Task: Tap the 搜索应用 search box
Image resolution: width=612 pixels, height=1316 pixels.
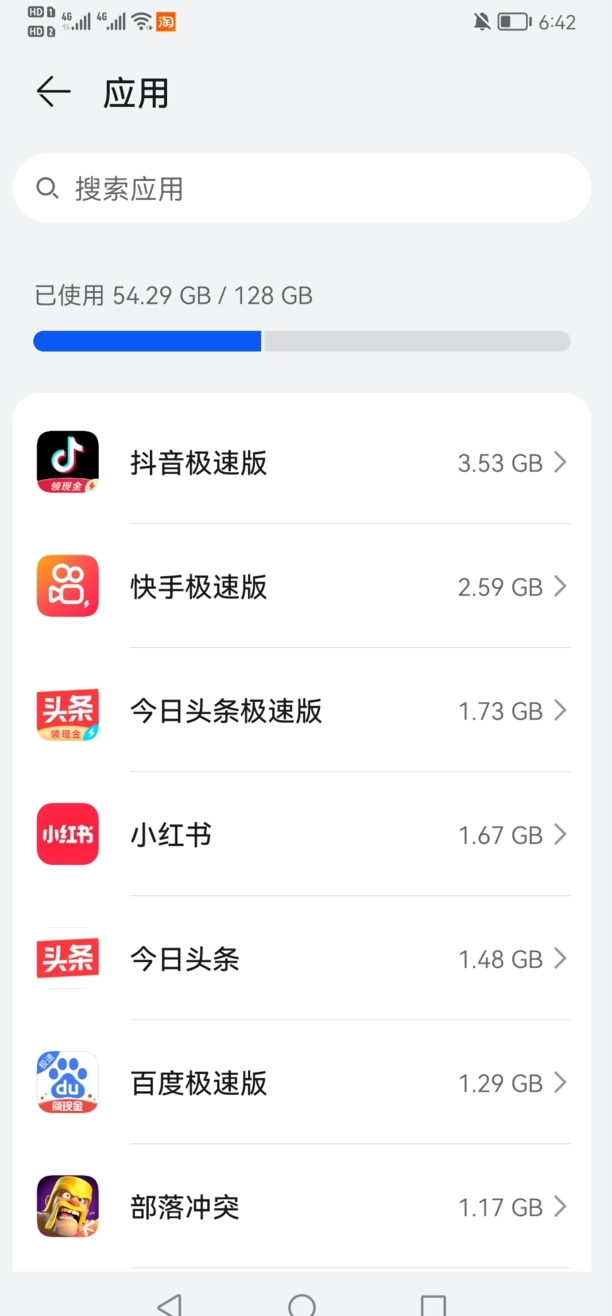Action: [x=302, y=188]
